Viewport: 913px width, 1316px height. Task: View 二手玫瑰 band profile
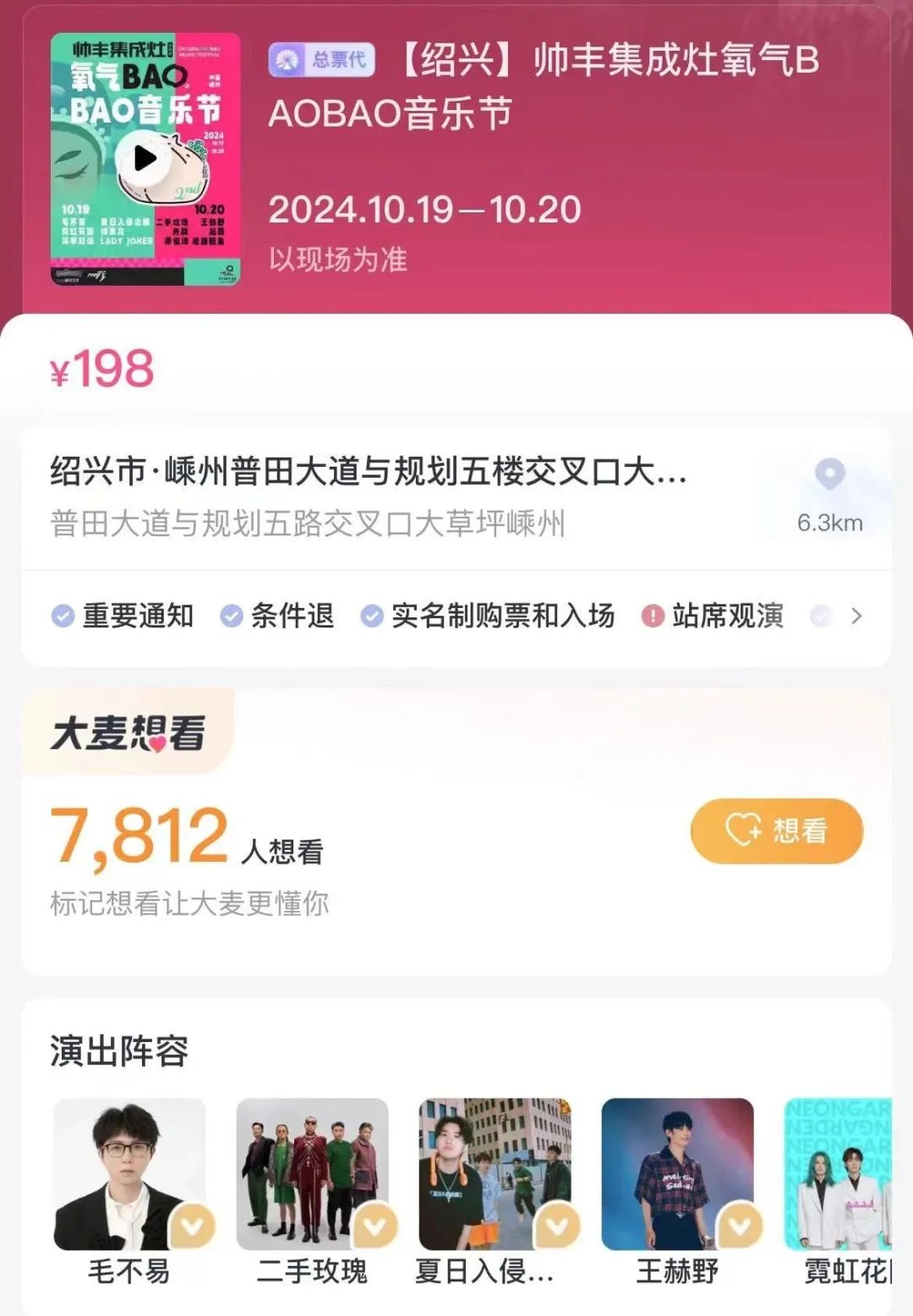pyautogui.click(x=312, y=1175)
